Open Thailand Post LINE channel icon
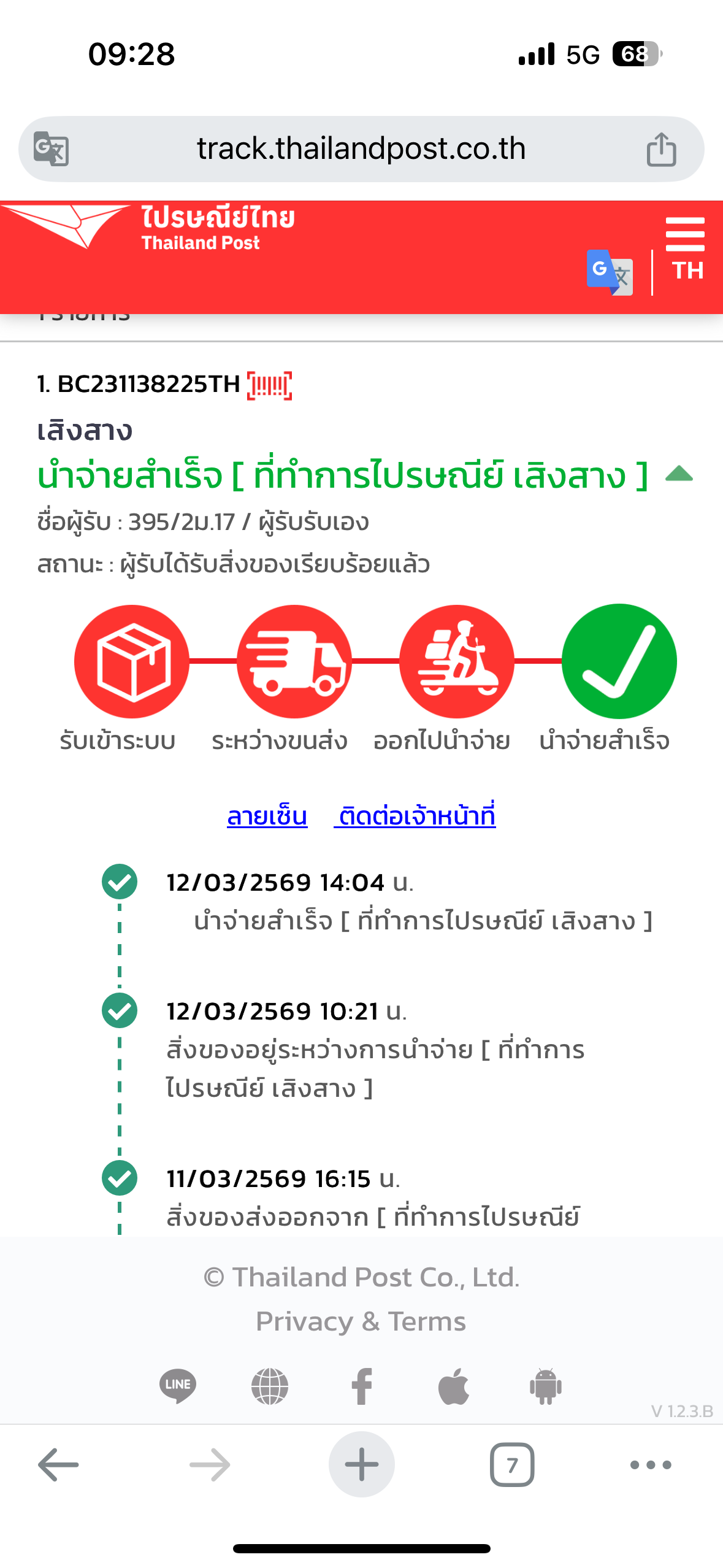The height and width of the screenshot is (1568, 723). coord(178,1386)
